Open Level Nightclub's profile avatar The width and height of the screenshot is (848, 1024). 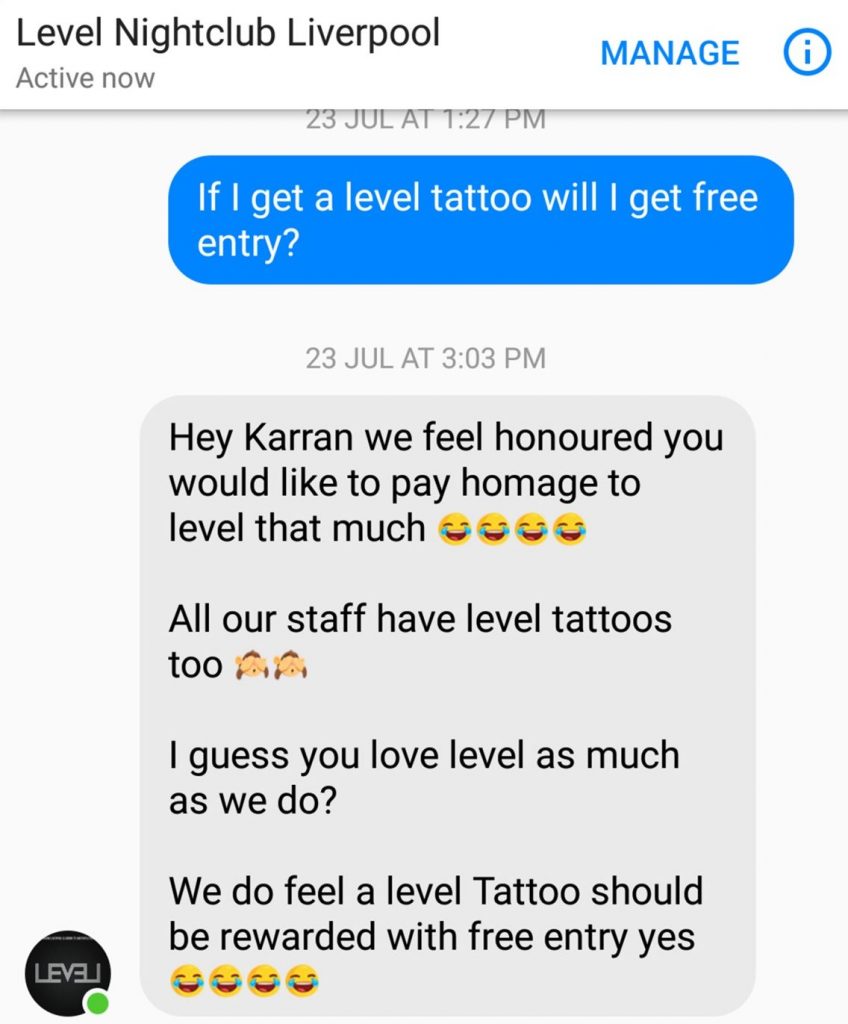click(68, 972)
